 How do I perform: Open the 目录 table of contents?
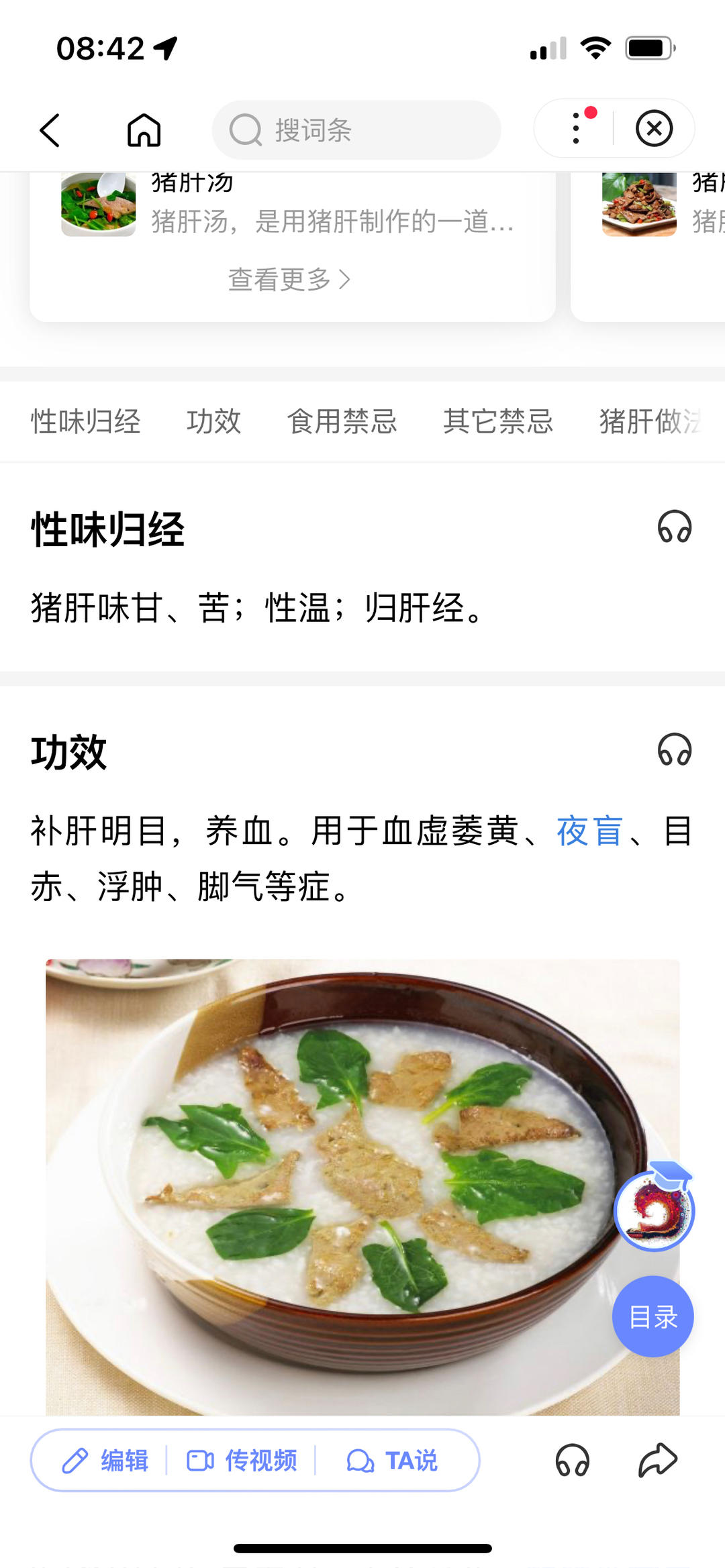click(x=652, y=1317)
